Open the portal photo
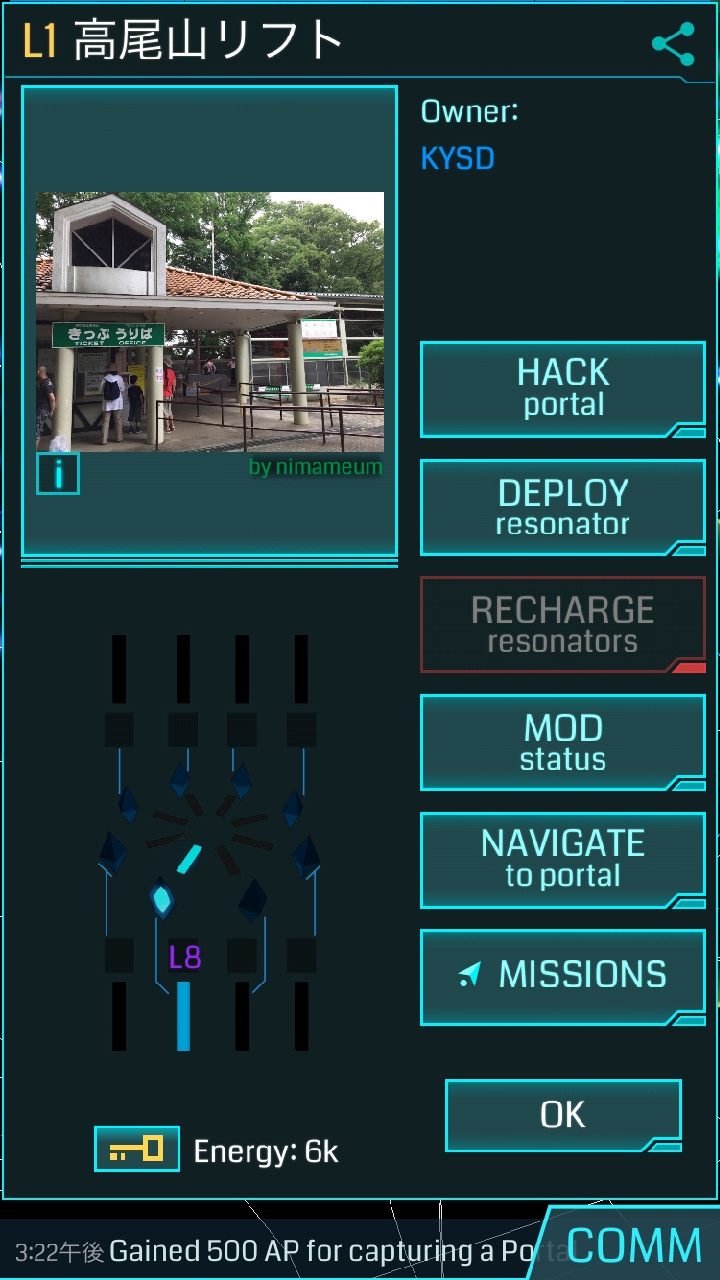 point(210,322)
